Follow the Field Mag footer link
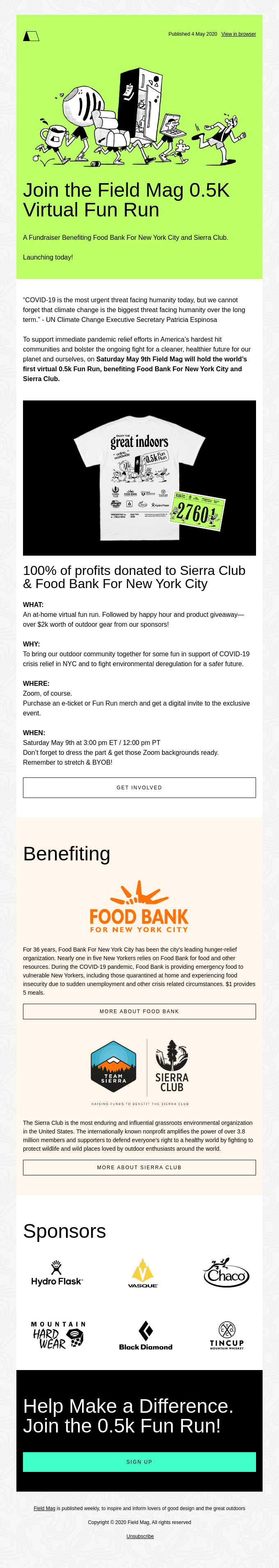Screen dimensions: 279x1568 point(44,1508)
